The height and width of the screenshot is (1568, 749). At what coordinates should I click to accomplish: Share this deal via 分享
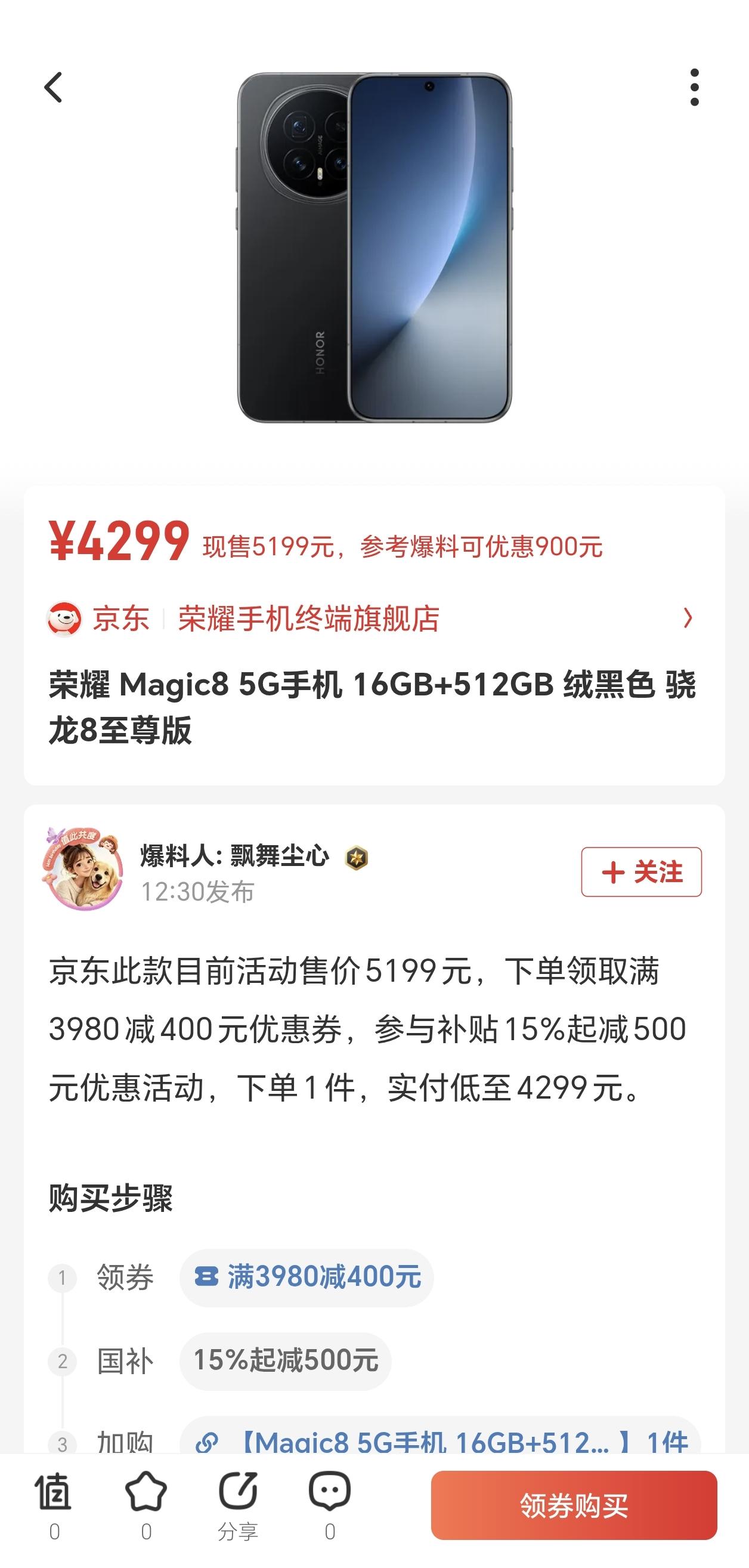pos(238,1504)
